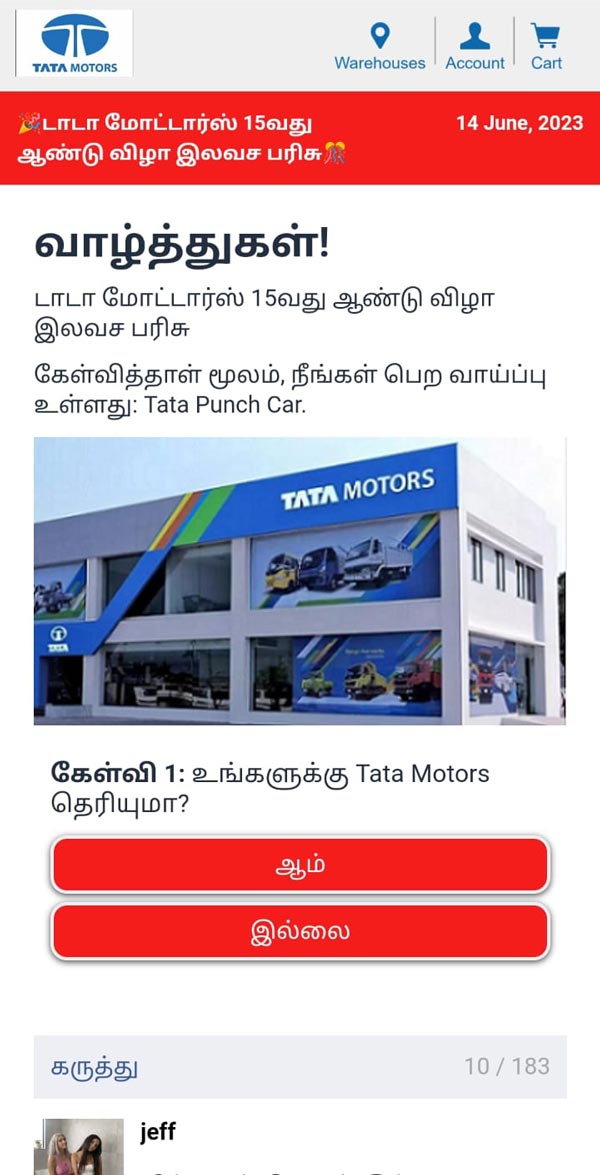Open the Warehouses locator

click(379, 47)
